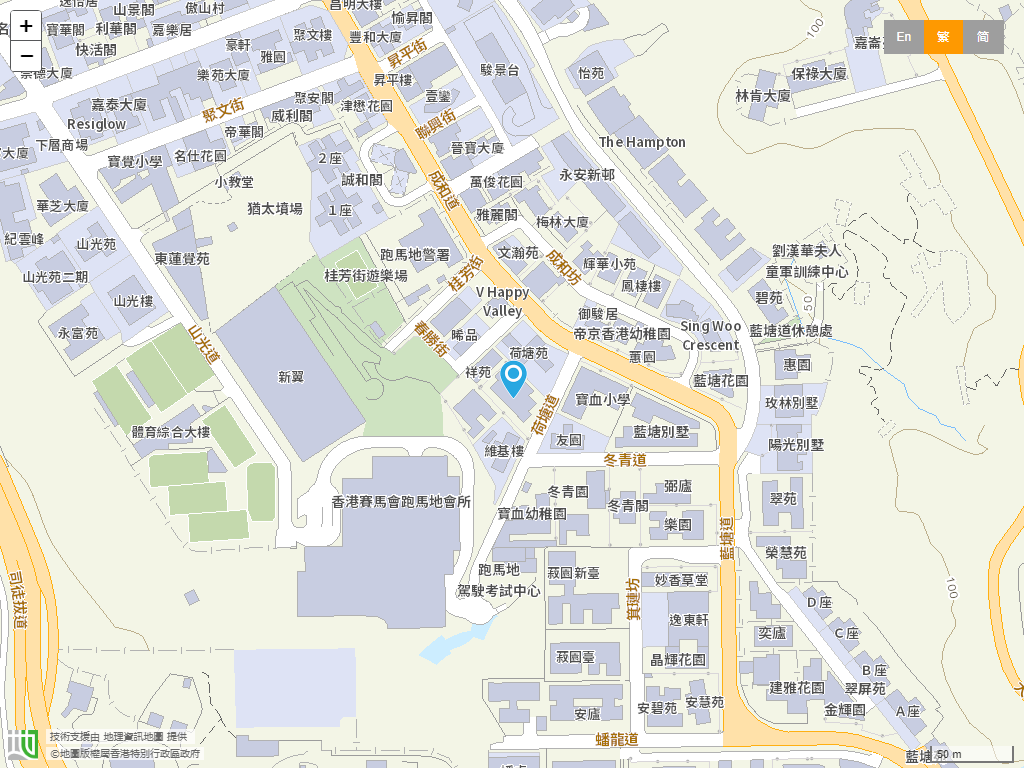Select Simplified Chinese (简) language
This screenshot has width=1024, height=768.
click(x=983, y=37)
